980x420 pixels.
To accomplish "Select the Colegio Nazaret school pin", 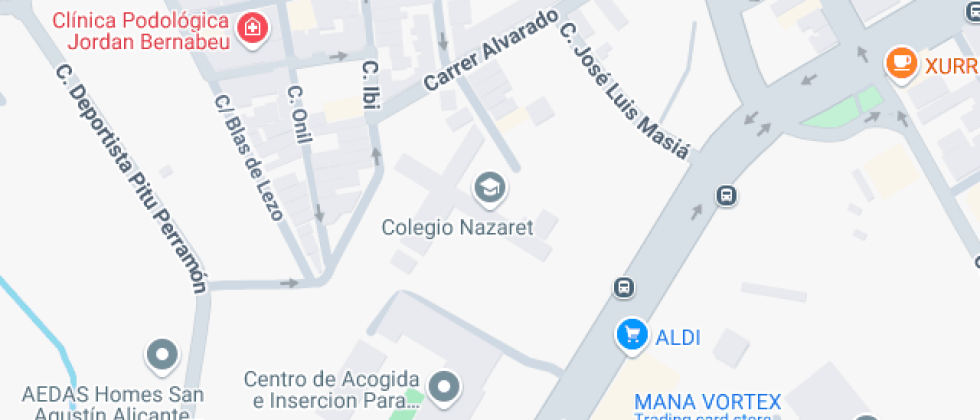I will pos(490,188).
